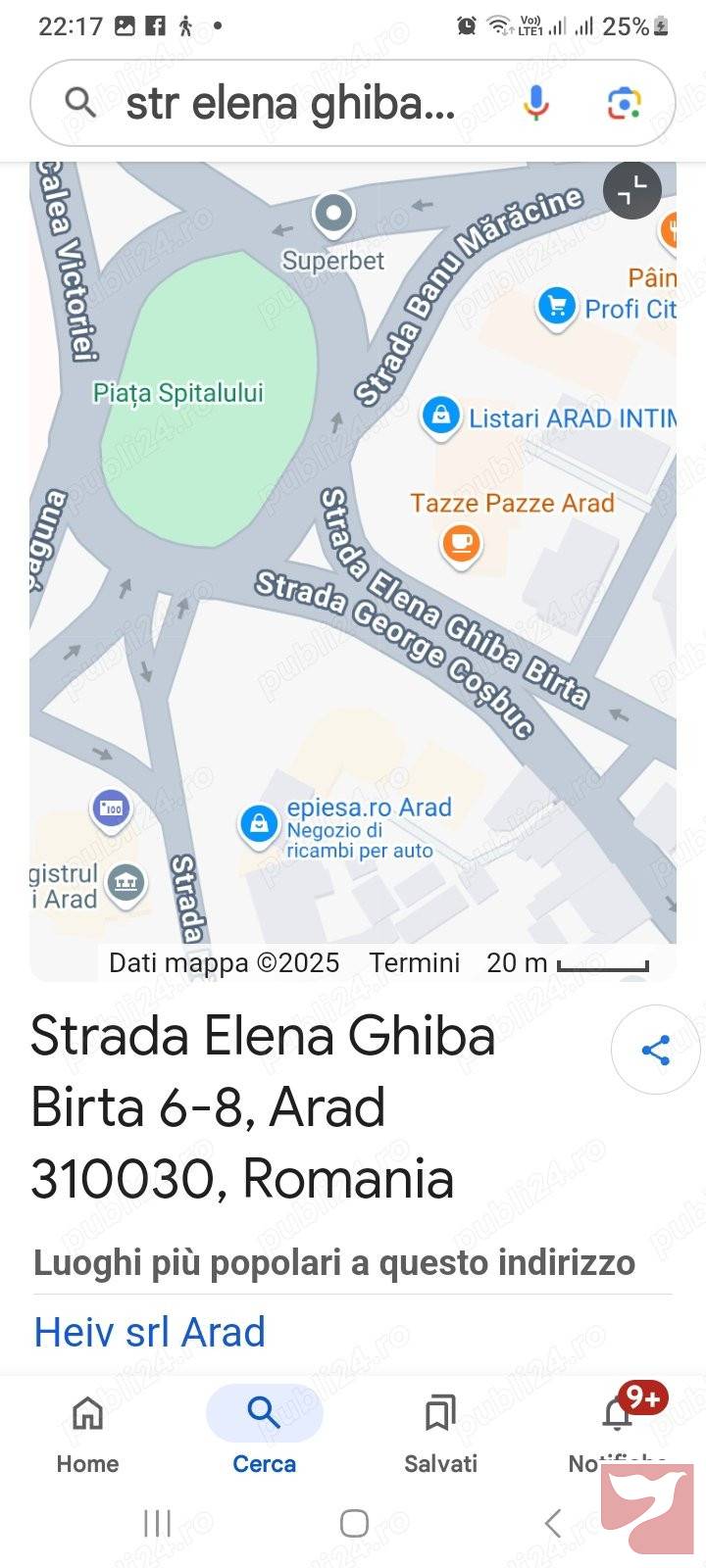Go to the Home tab
706x1568 pixels.
(x=87, y=1434)
